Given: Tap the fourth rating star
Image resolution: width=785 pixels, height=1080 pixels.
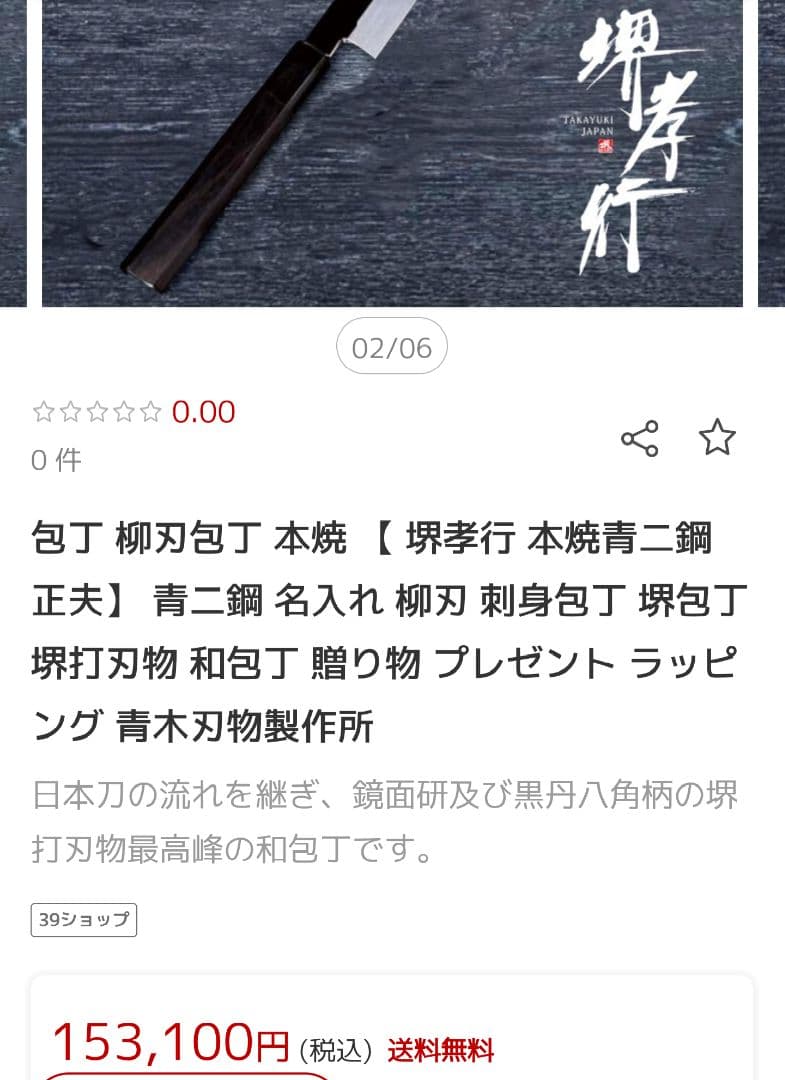Looking at the screenshot, I should click(x=123, y=411).
